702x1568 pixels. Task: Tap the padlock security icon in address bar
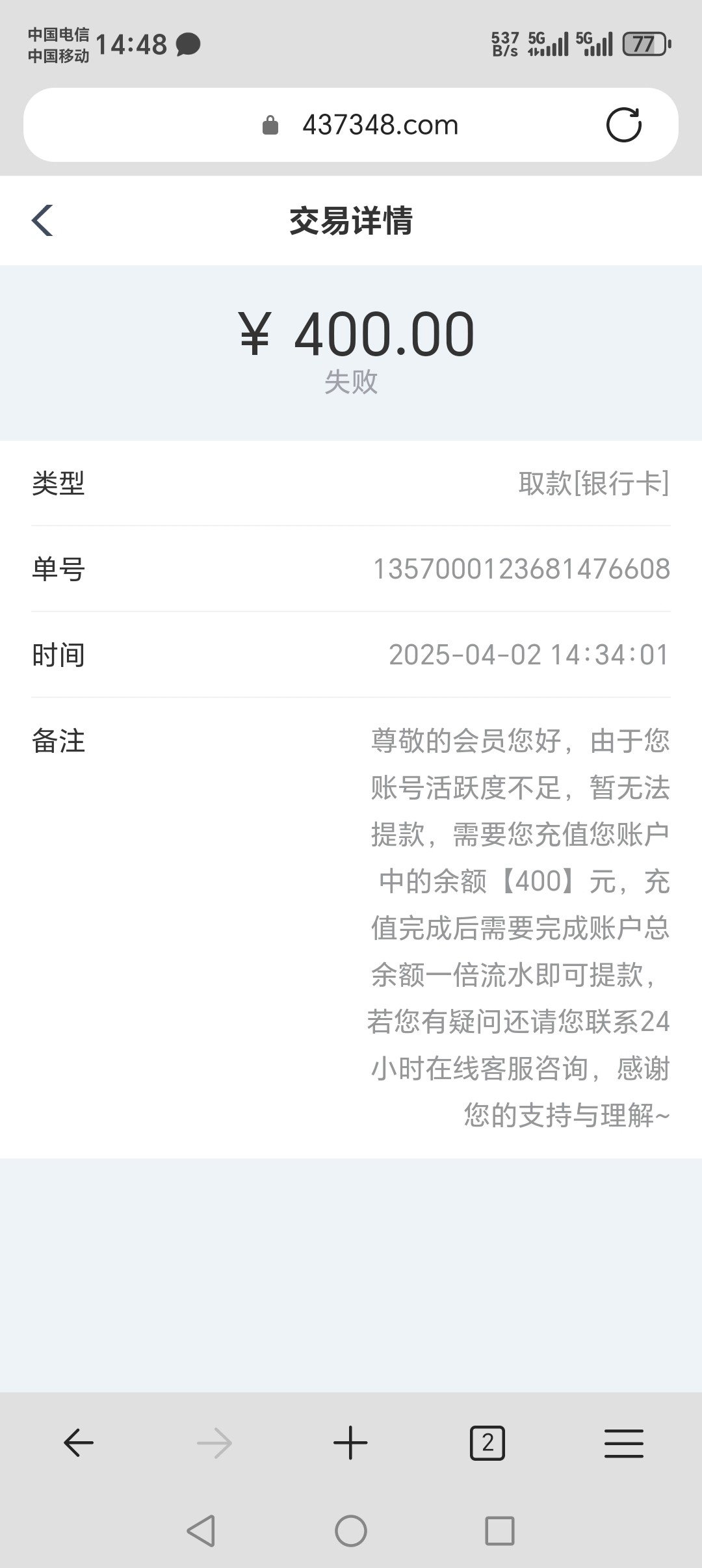(269, 124)
